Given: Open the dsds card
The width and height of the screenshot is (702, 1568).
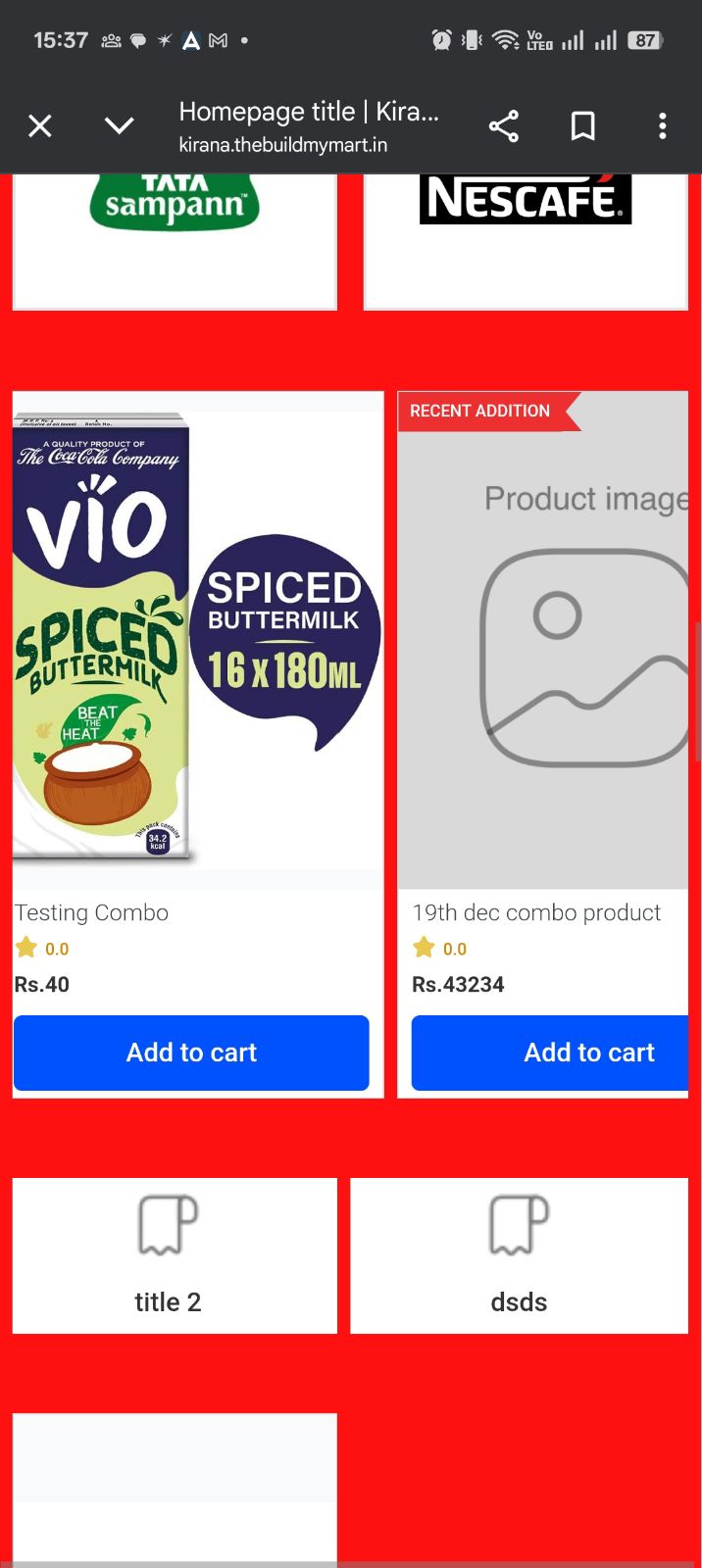Looking at the screenshot, I should click(520, 1255).
